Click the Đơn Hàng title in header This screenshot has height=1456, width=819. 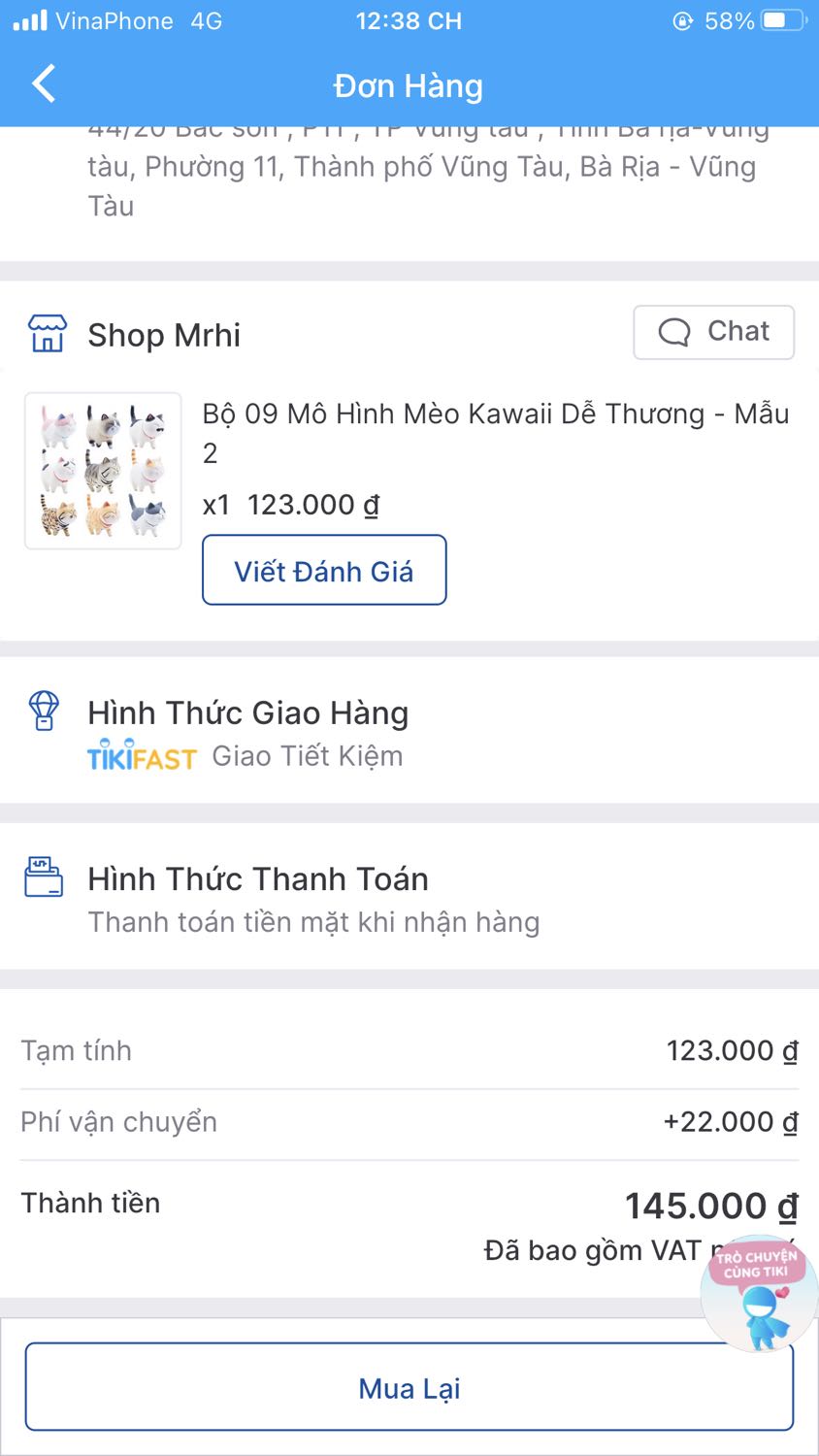click(409, 85)
